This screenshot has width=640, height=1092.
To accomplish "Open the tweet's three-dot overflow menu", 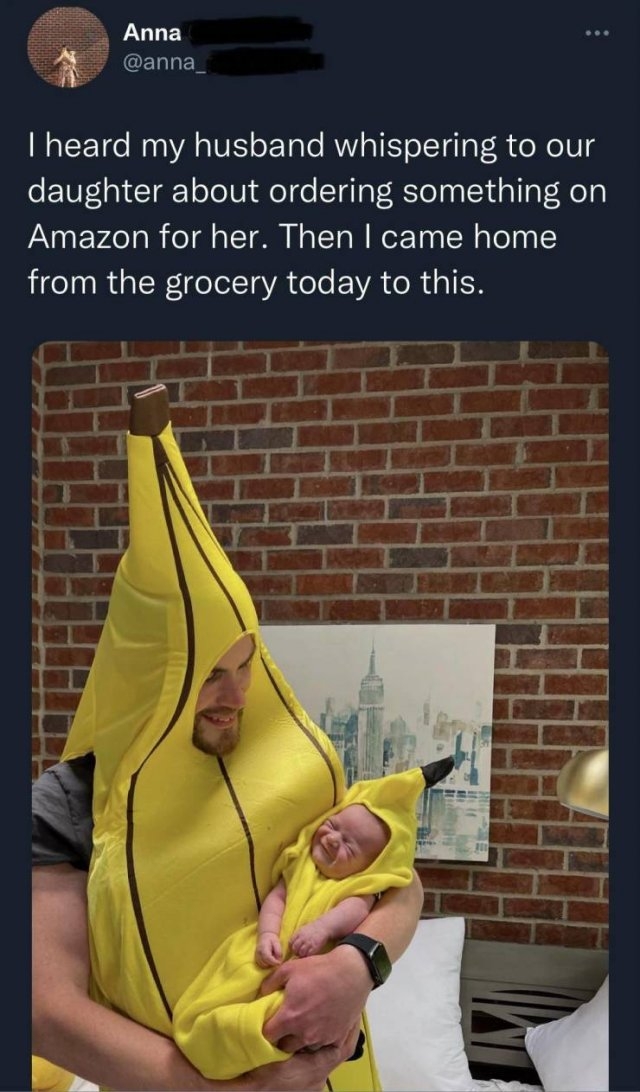I will 595,33.
